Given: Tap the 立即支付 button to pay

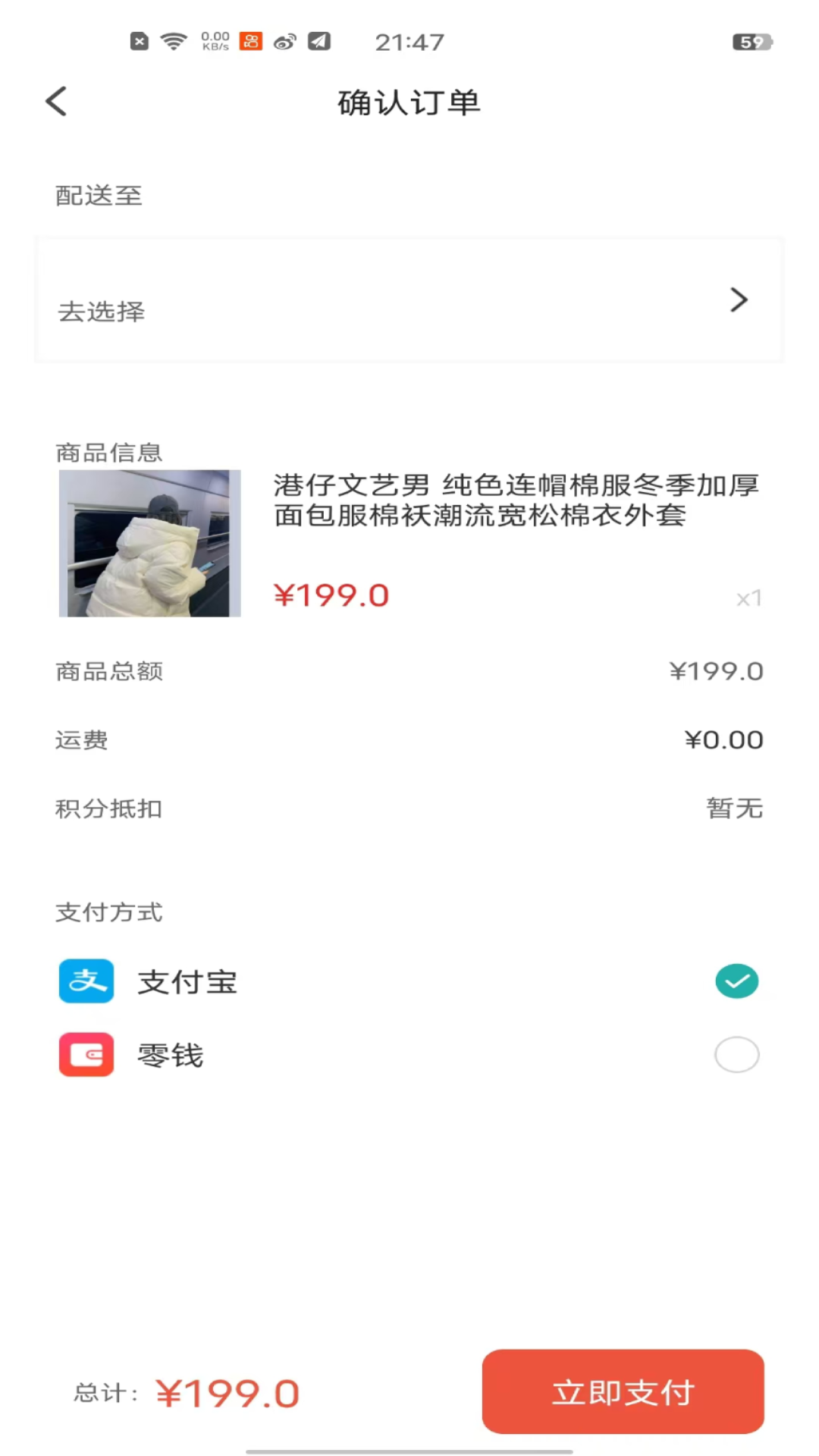Looking at the screenshot, I should click(623, 1392).
